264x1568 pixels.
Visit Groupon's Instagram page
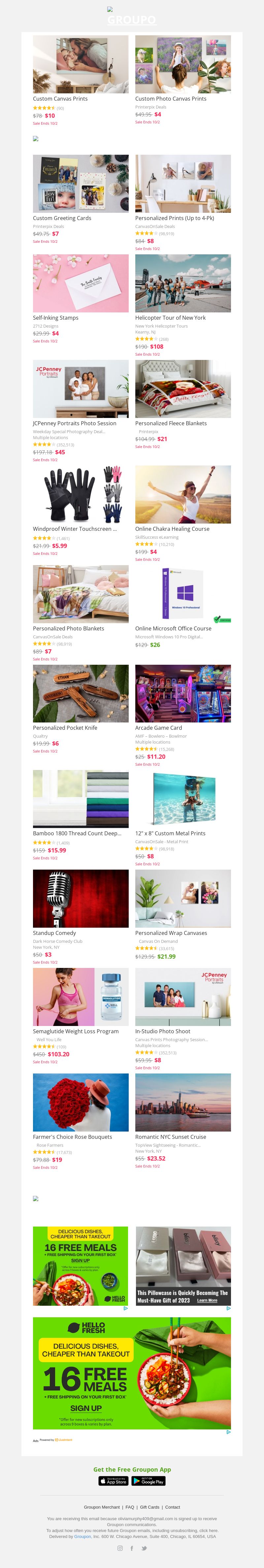120,1548
